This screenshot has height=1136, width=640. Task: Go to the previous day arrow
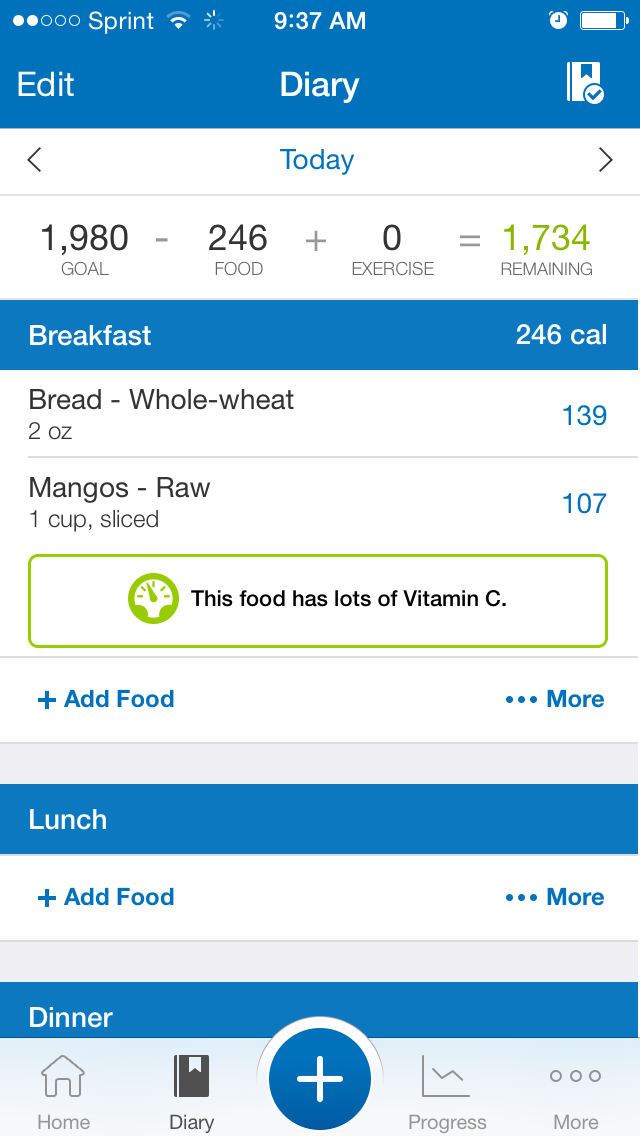pyautogui.click(x=34, y=159)
